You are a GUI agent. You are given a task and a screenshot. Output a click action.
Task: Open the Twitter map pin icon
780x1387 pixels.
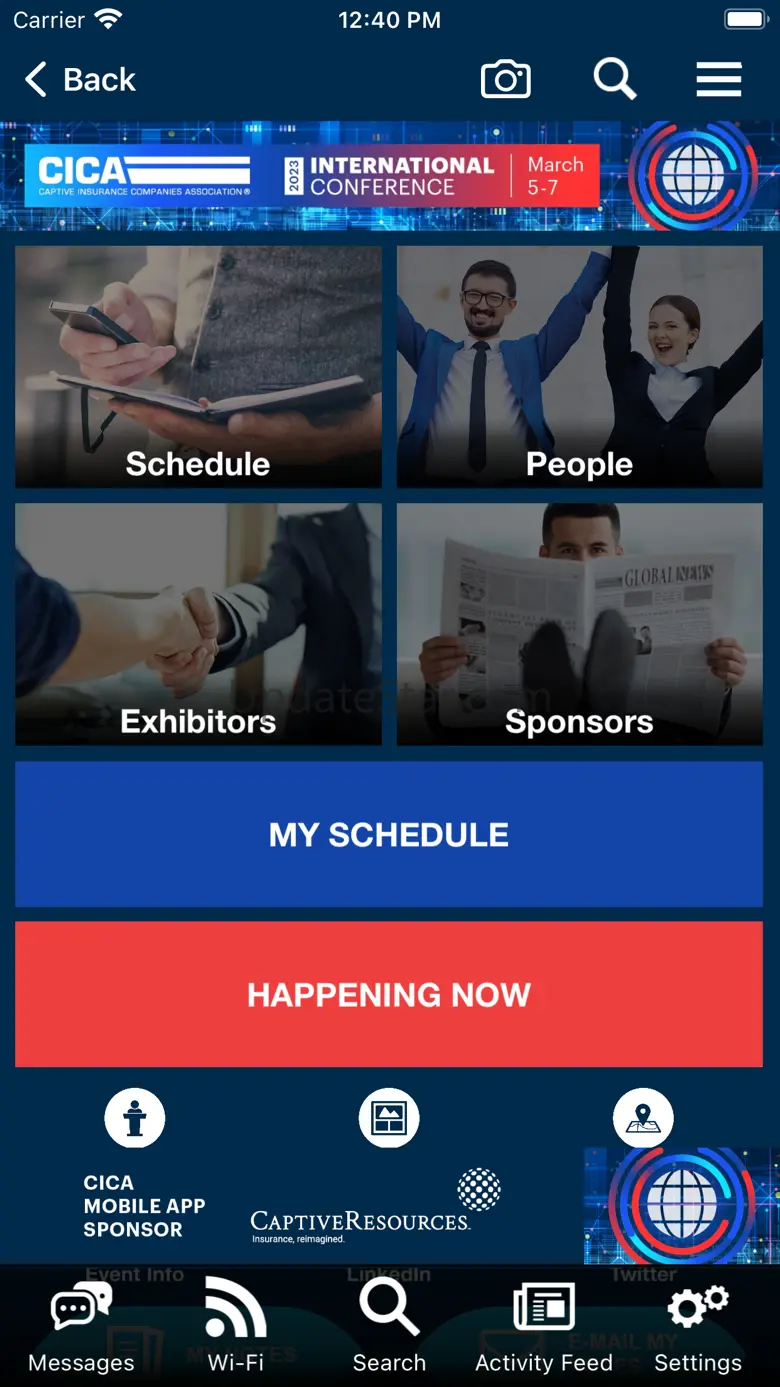coord(643,1118)
